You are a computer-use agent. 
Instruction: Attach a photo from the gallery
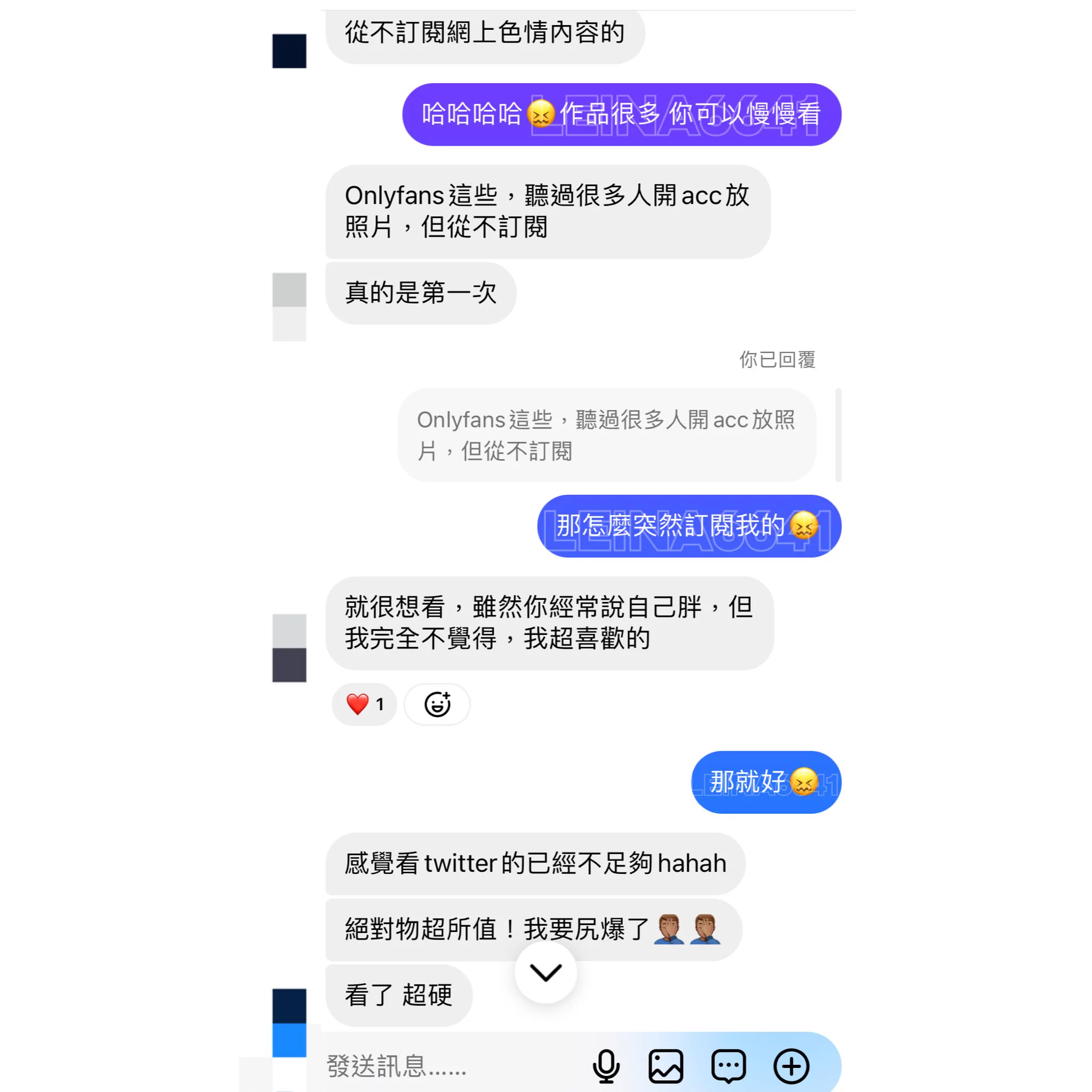[x=666, y=1066]
